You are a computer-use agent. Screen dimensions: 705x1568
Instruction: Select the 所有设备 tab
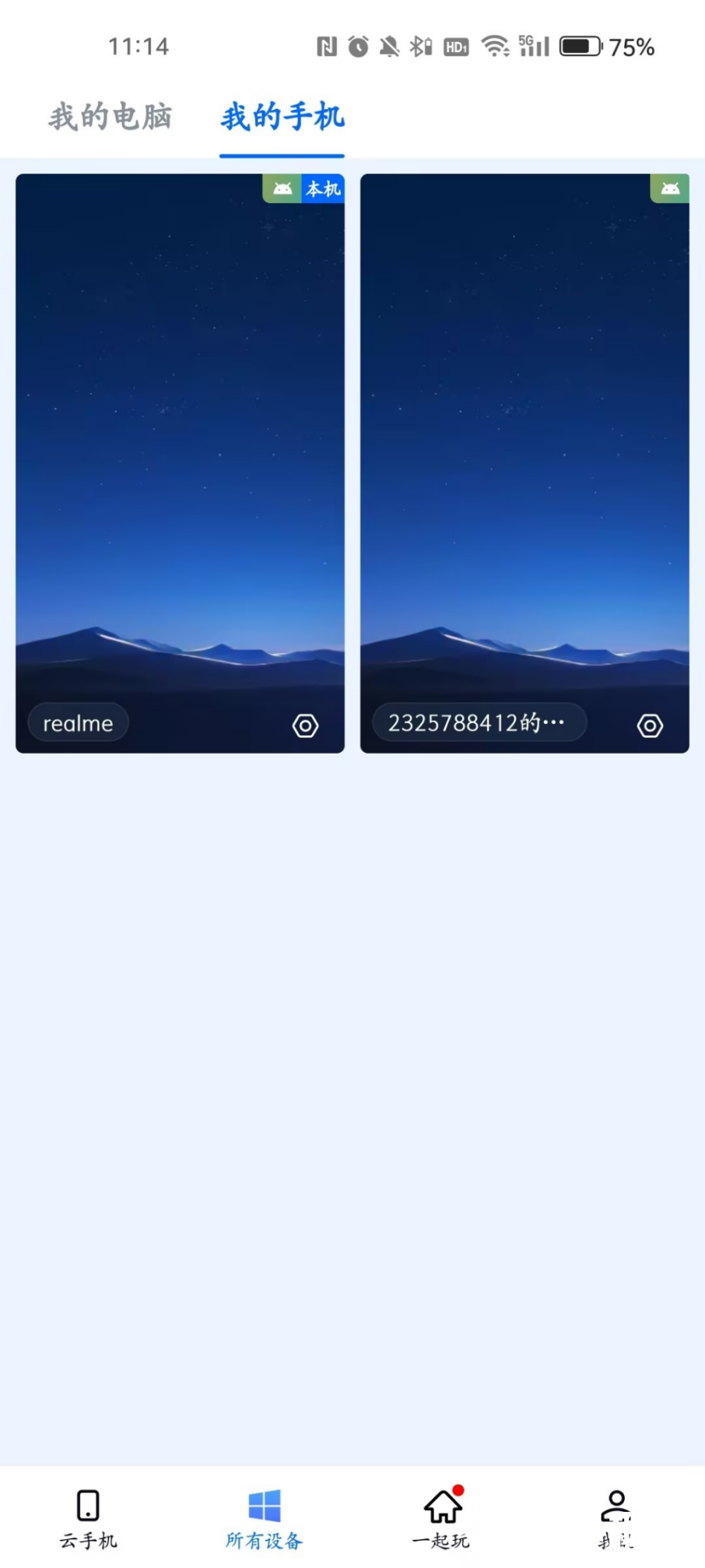click(264, 1518)
